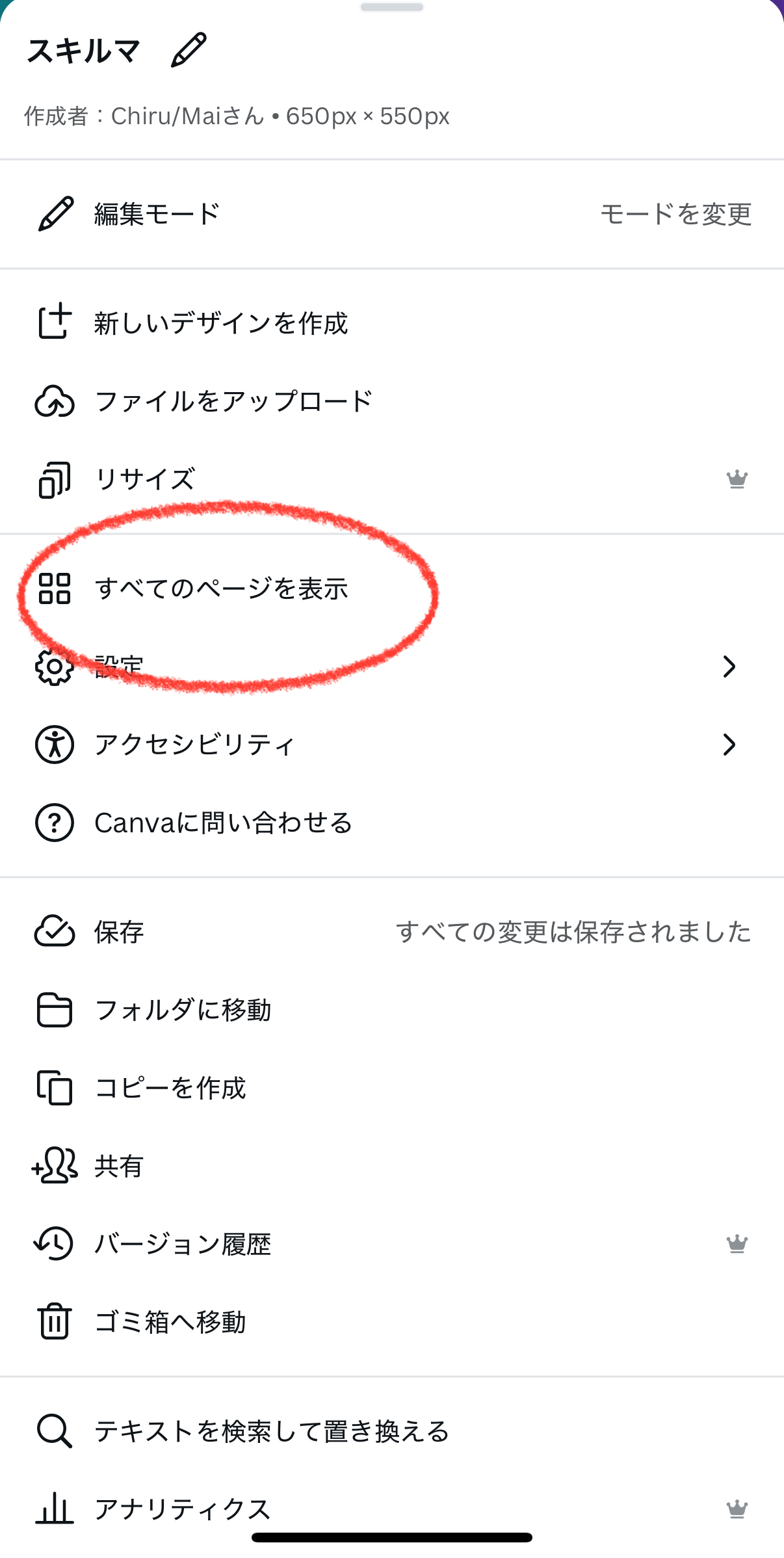This screenshot has width=784, height=1558.
Task: Open ファイルをアップロード
Action: click(x=392, y=401)
